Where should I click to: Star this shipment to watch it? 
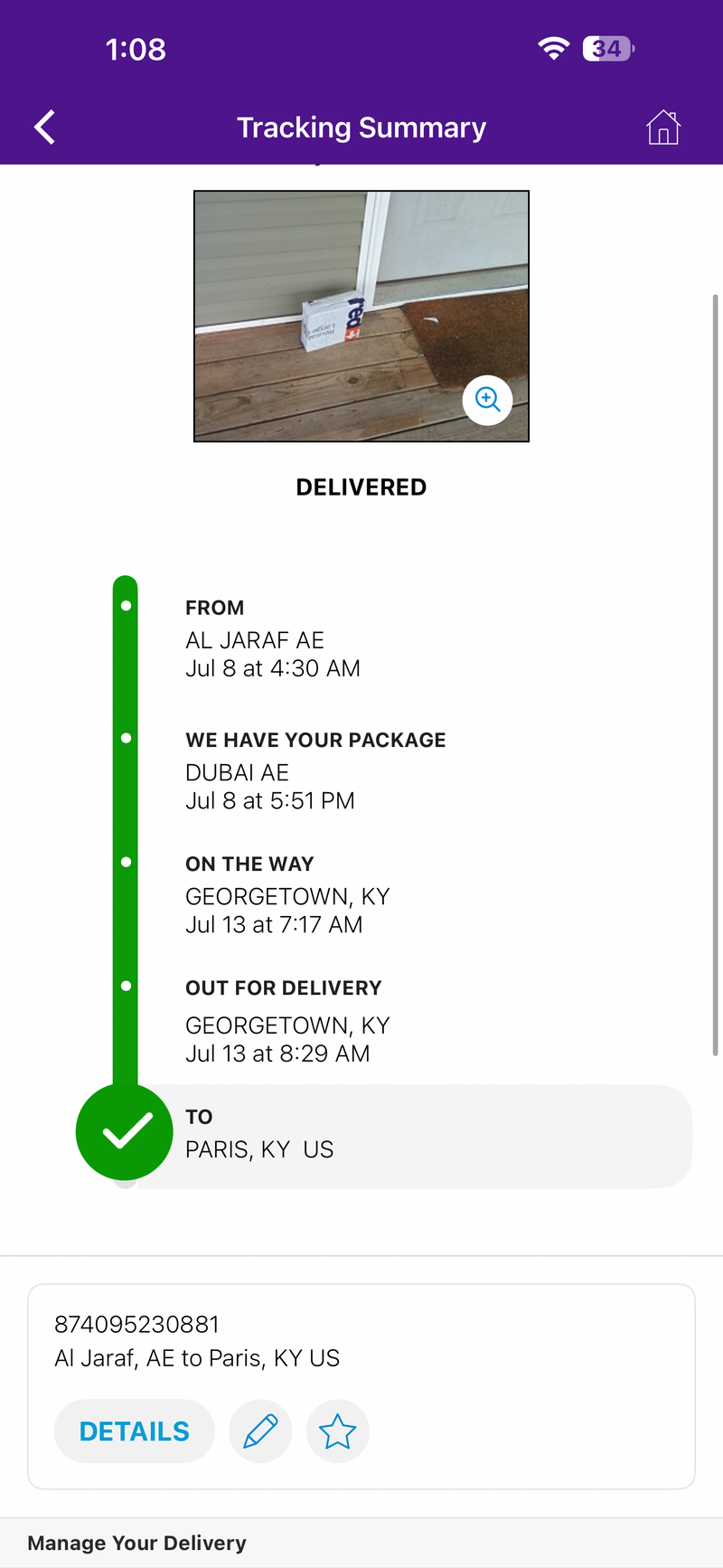coord(338,1431)
